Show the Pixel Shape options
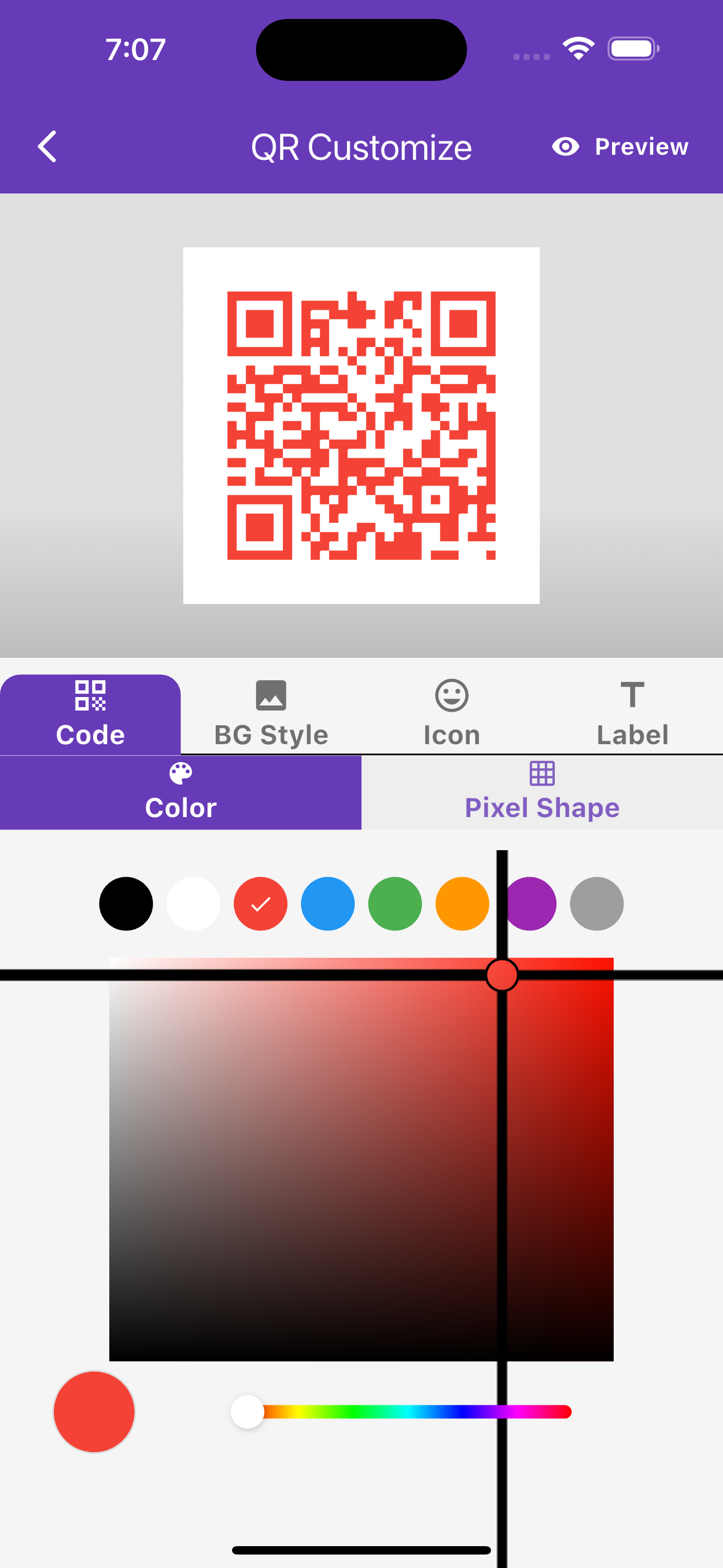 tap(541, 792)
